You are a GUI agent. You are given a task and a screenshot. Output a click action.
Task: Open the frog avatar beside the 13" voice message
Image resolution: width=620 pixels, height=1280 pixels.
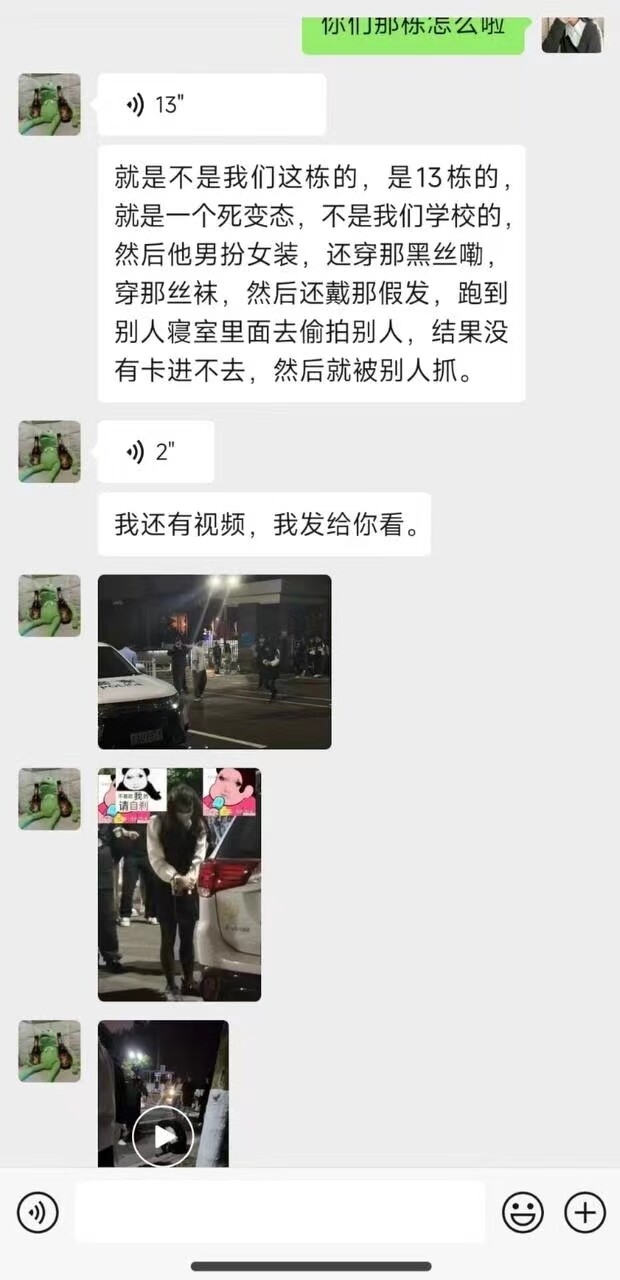click(x=49, y=104)
